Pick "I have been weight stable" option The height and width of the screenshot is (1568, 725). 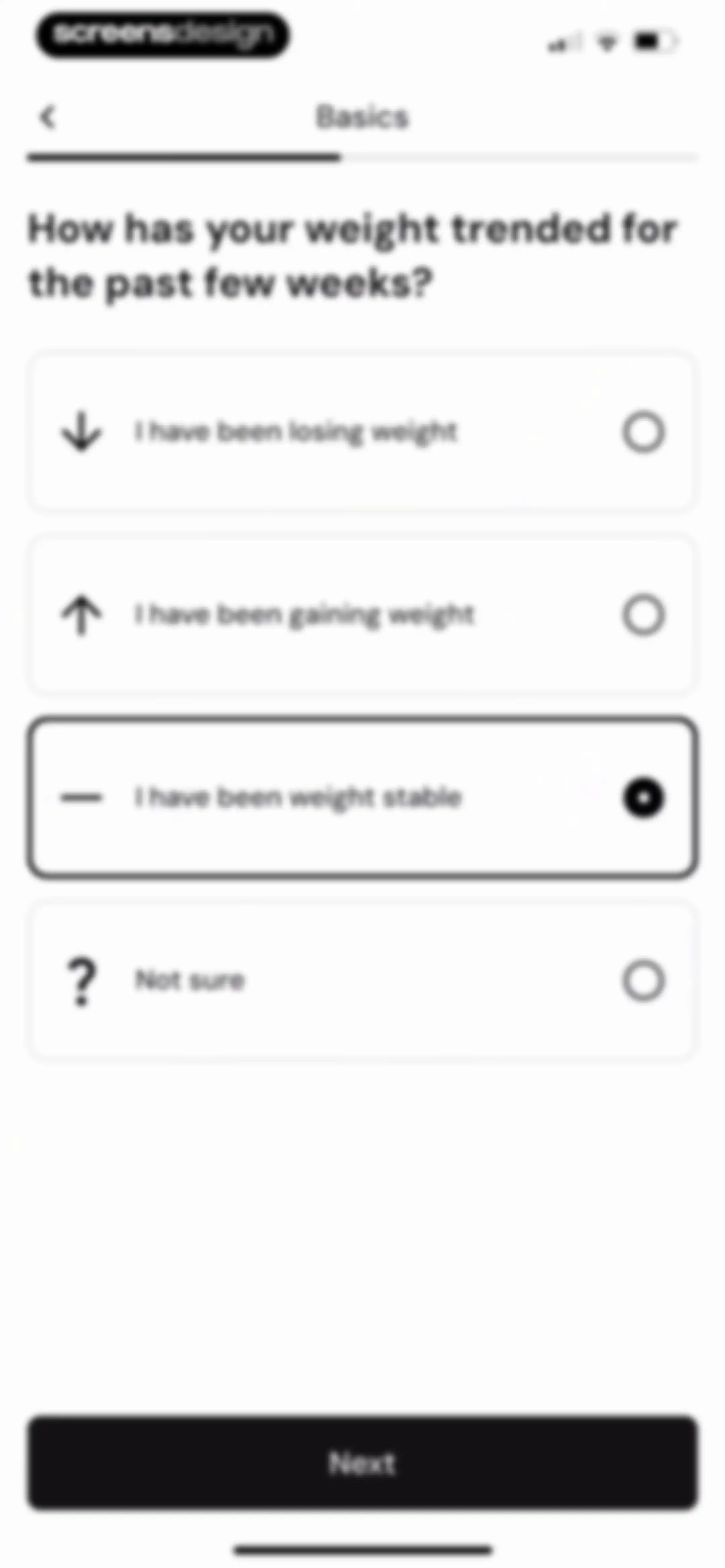coord(361,797)
